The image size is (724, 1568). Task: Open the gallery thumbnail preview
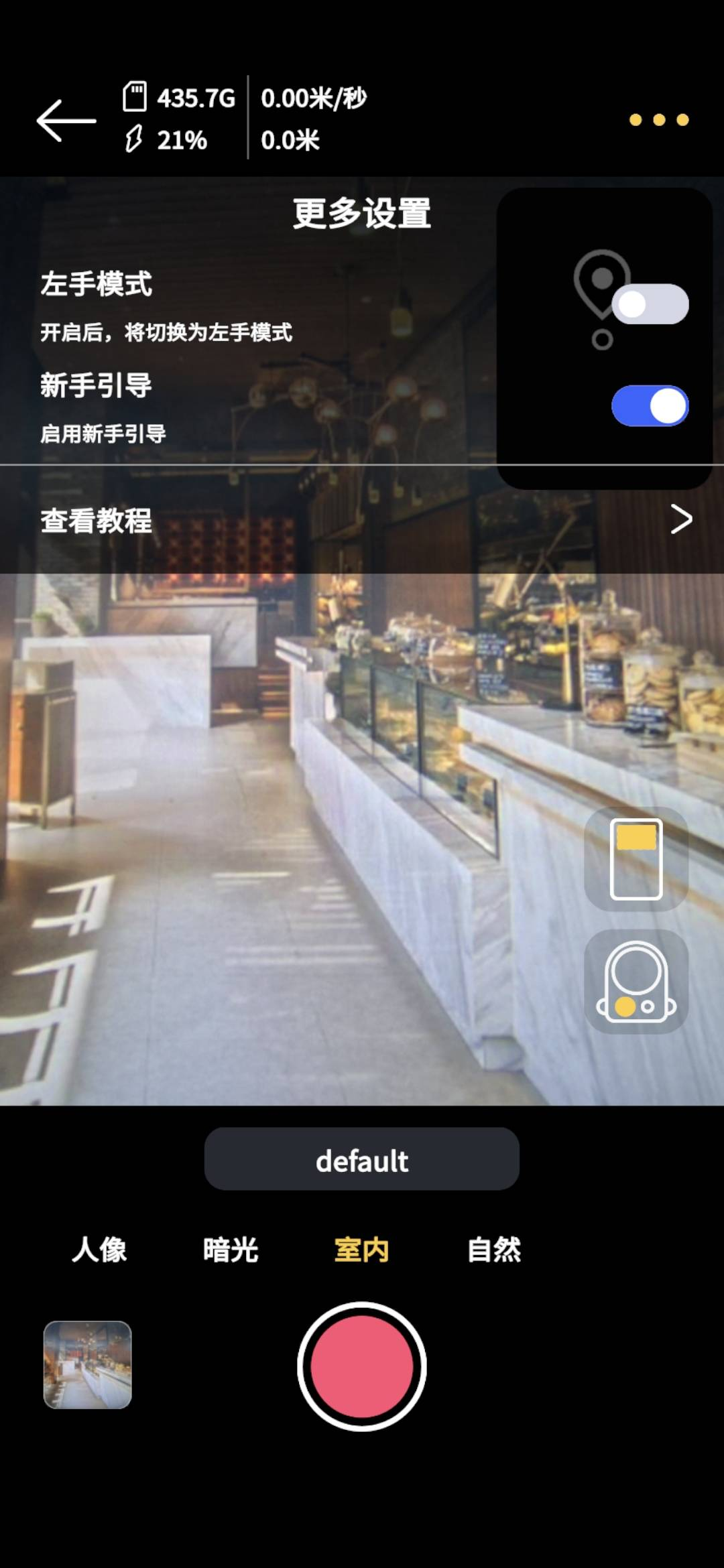click(88, 1365)
